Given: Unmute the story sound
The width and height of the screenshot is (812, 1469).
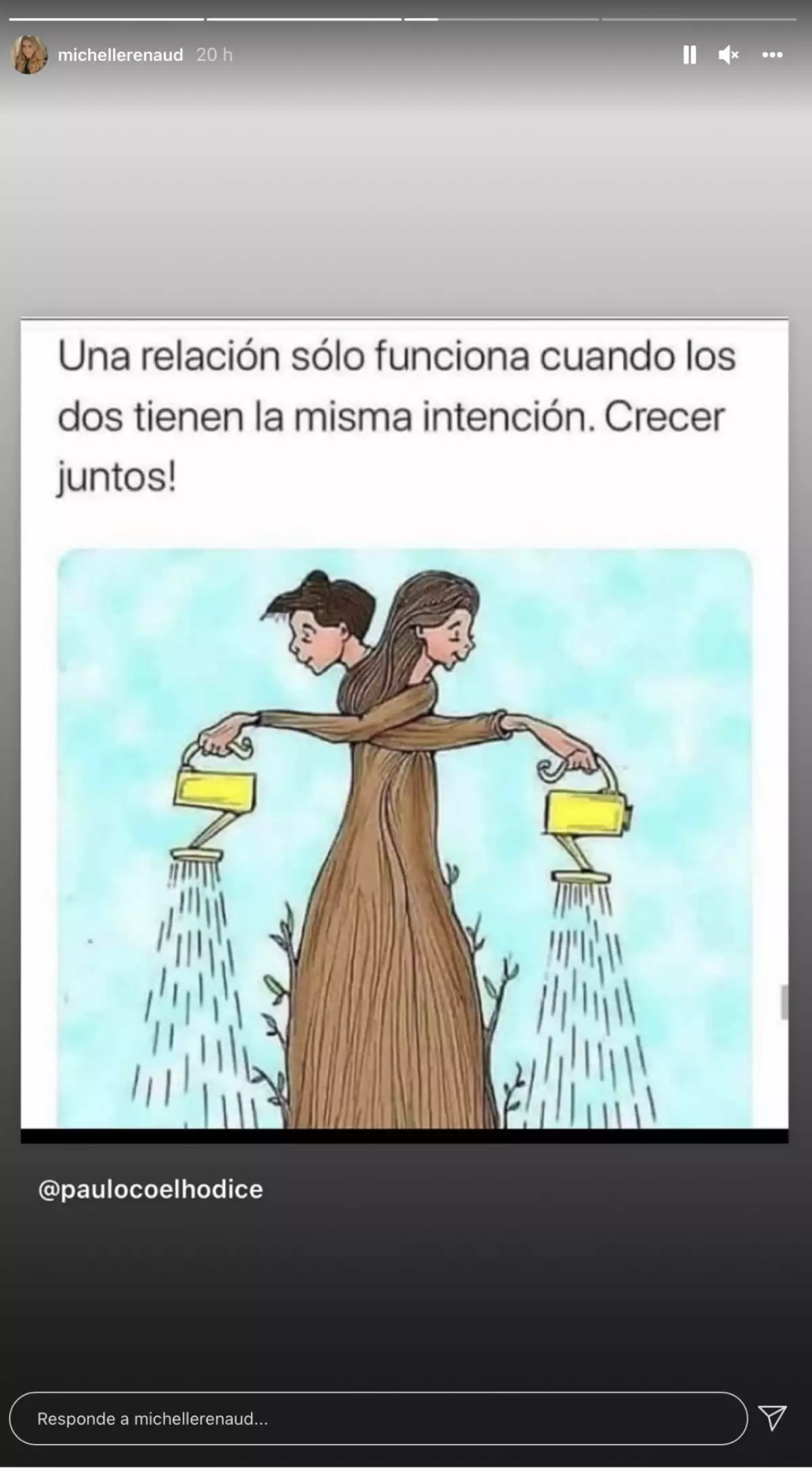Looking at the screenshot, I should click(728, 55).
